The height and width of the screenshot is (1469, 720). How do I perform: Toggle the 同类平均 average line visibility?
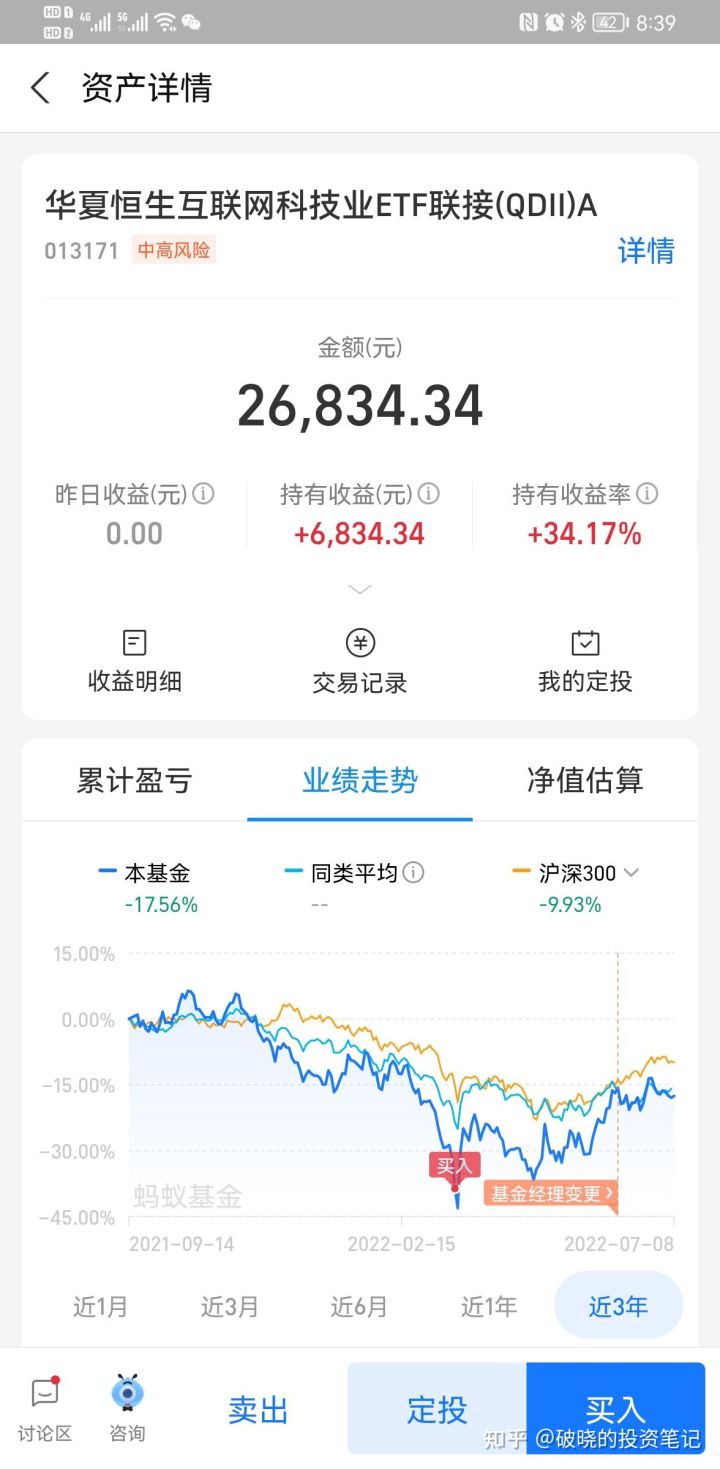(346, 872)
